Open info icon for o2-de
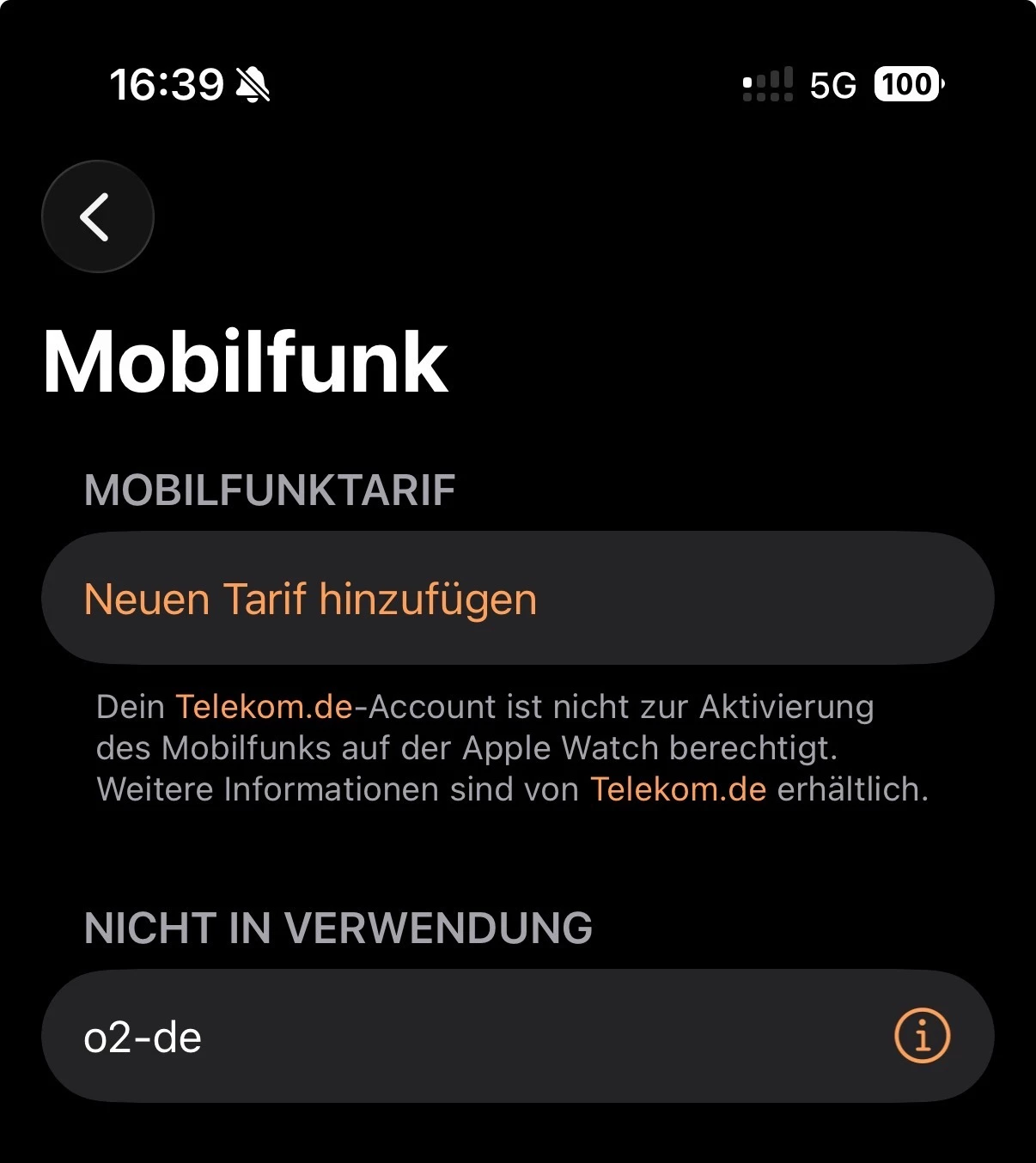Screen dimensions: 1036x1163 [922, 1036]
